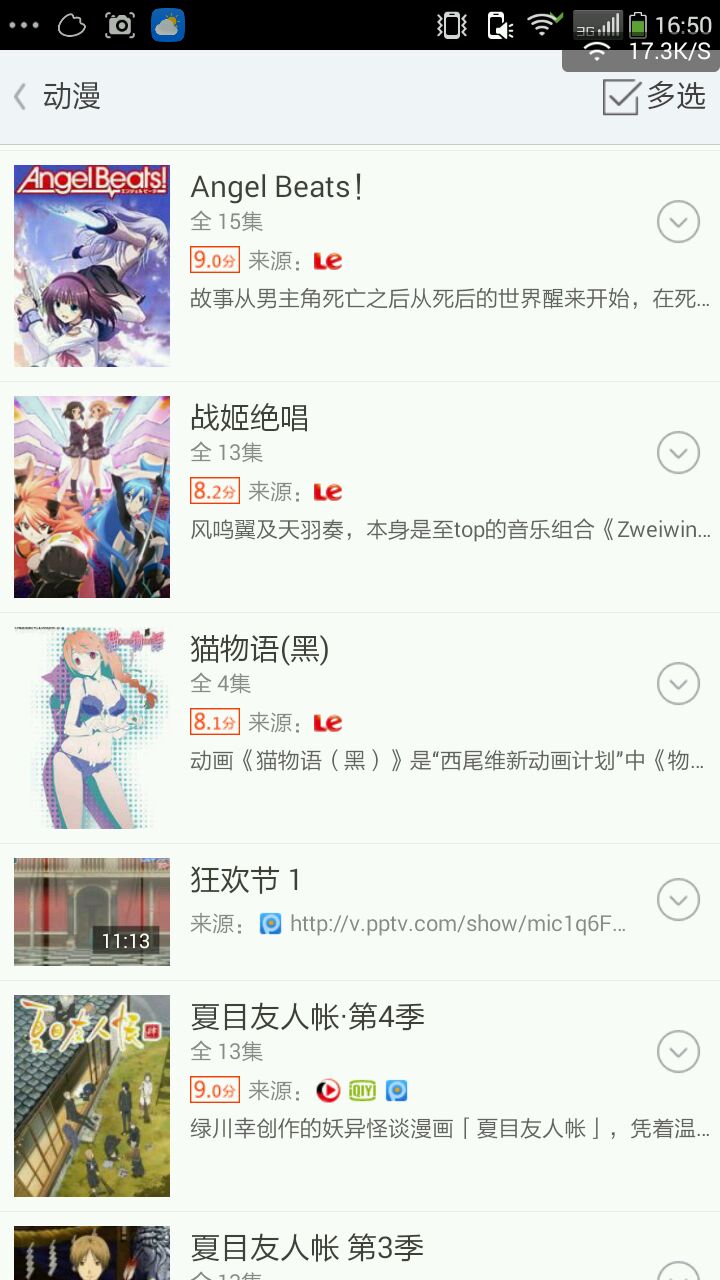The width and height of the screenshot is (720, 1280).
Task: Expand options for 猫物语(黑)
Action: click(678, 684)
